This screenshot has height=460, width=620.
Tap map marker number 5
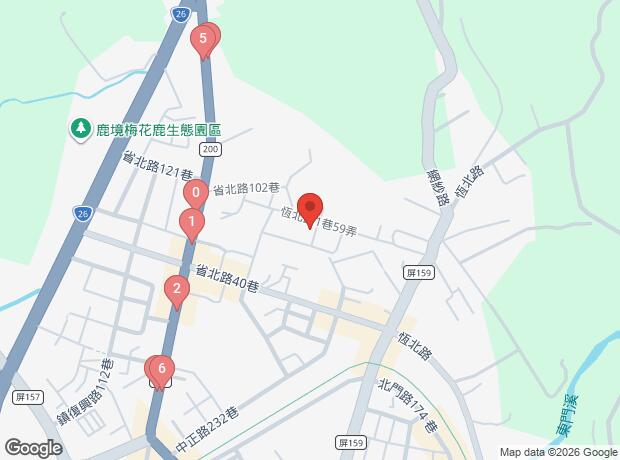coord(203,40)
